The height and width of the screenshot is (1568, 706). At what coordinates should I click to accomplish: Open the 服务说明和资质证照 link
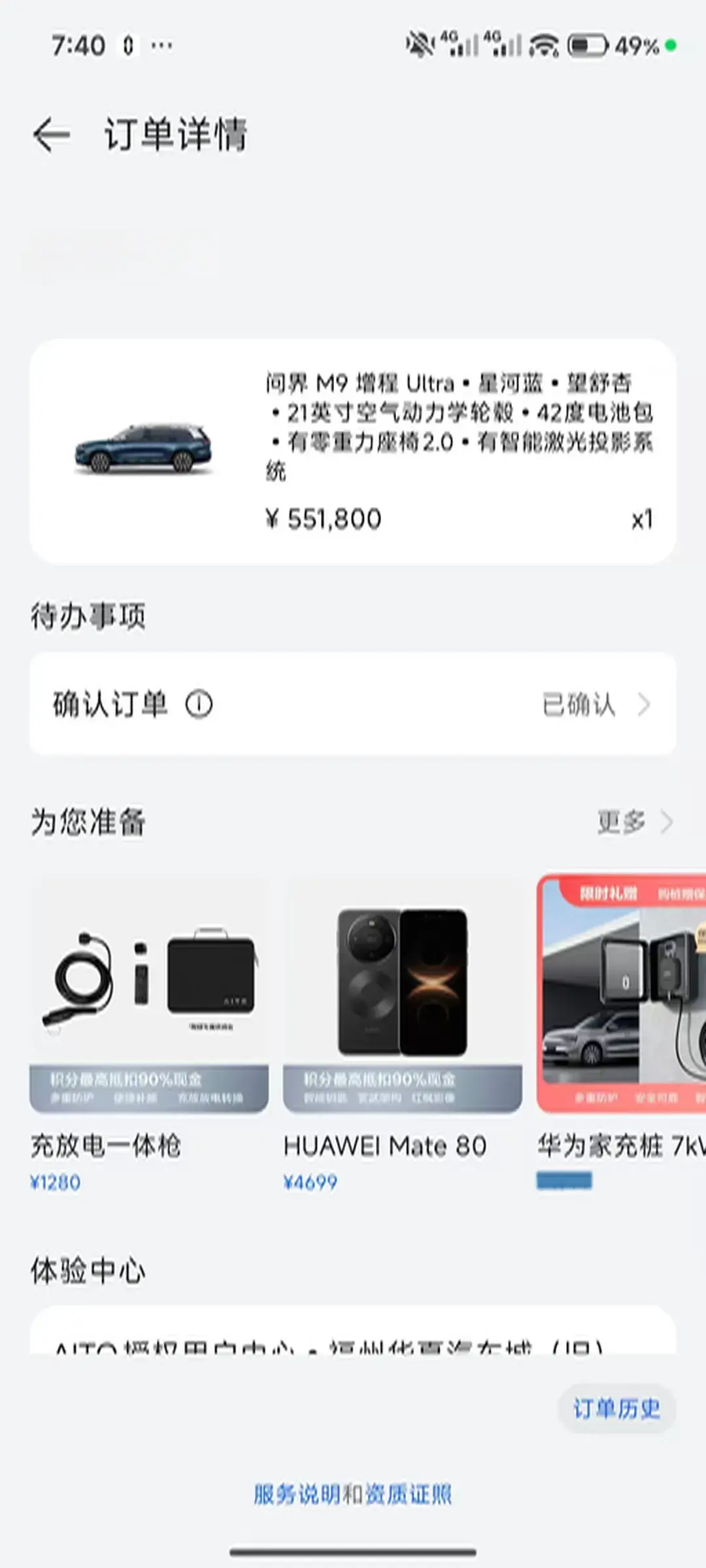tap(353, 1494)
